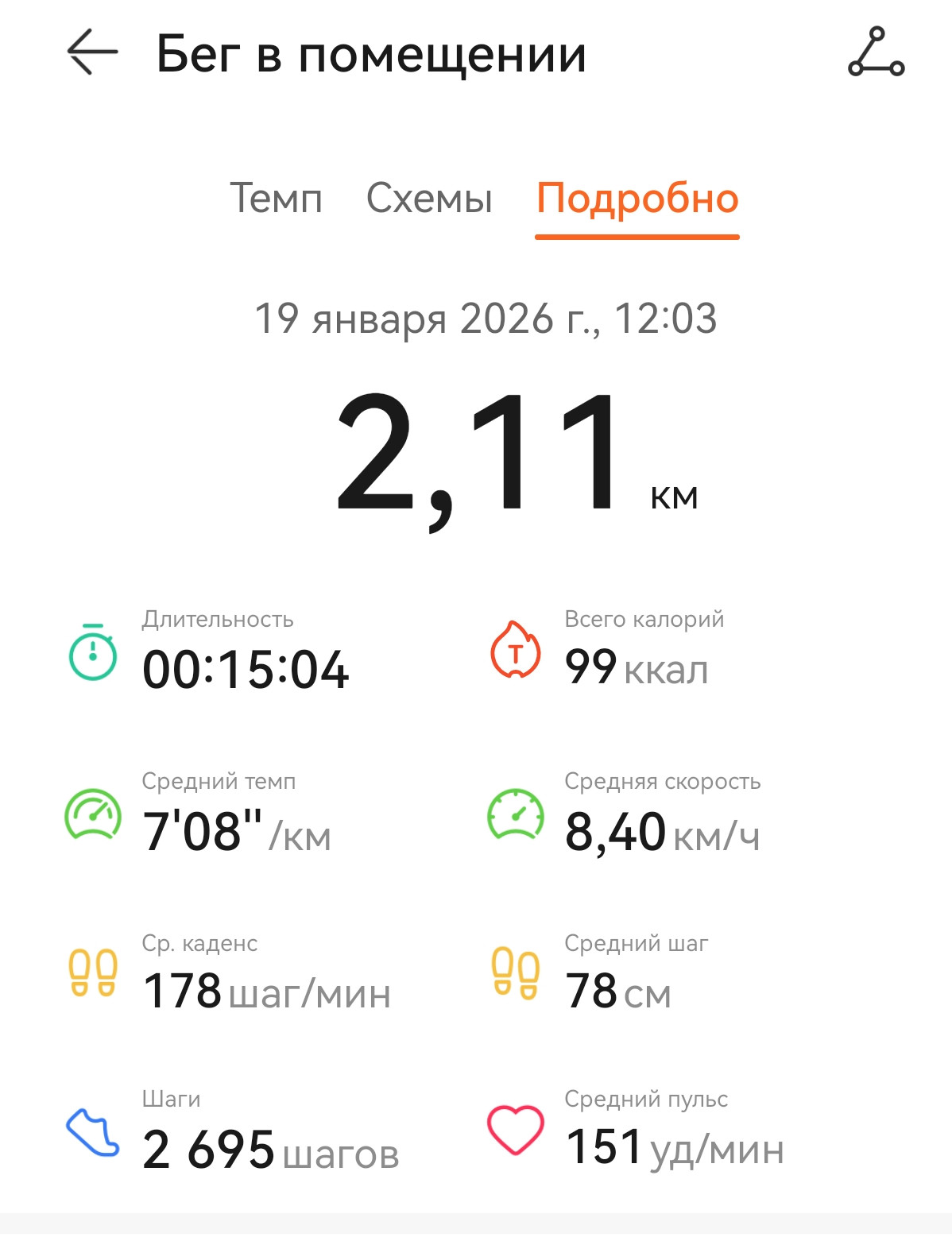Go back using the arrow icon
Viewport: 952px width, 1241px height.
click(92, 52)
